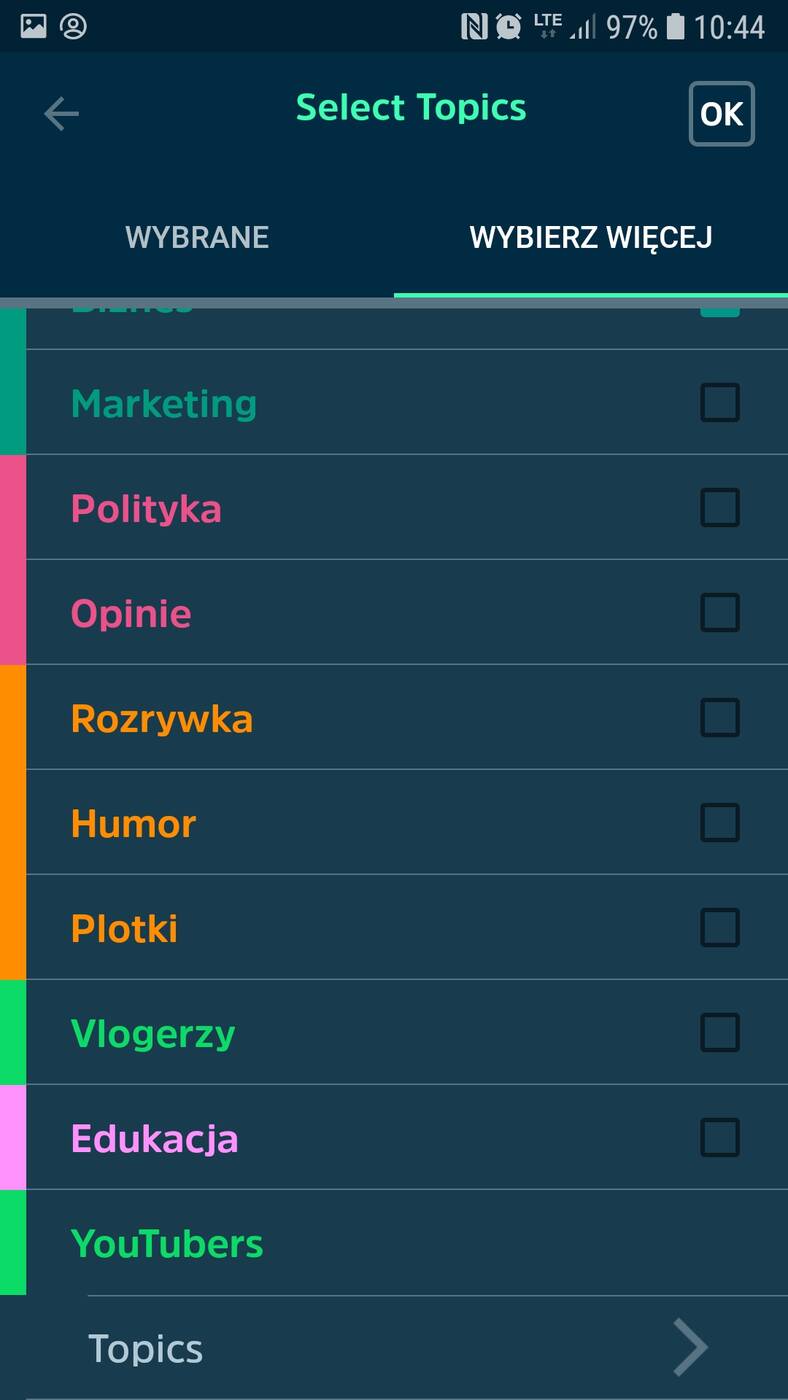Screen dimensions: 788x1400
Task: Expand the Topics row using its chevron
Action: point(690,1347)
